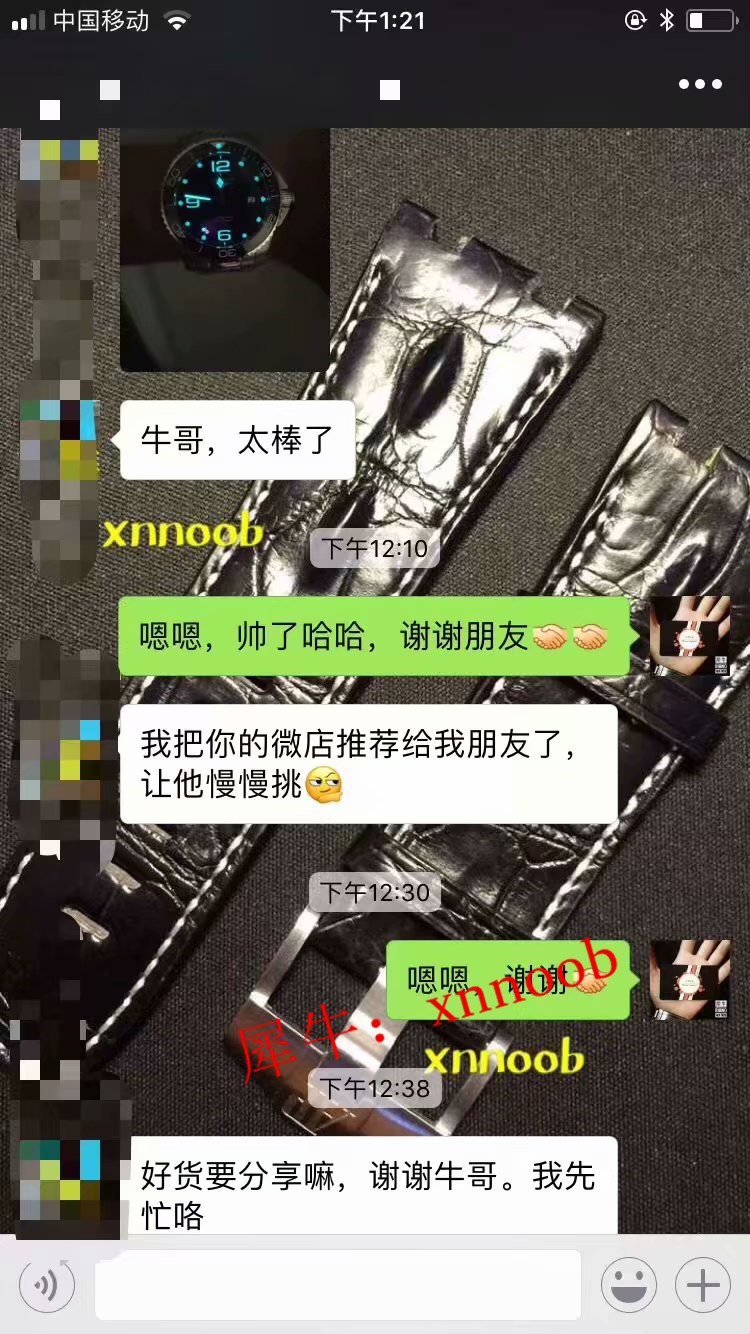Open the chat overflow menu

700,85
